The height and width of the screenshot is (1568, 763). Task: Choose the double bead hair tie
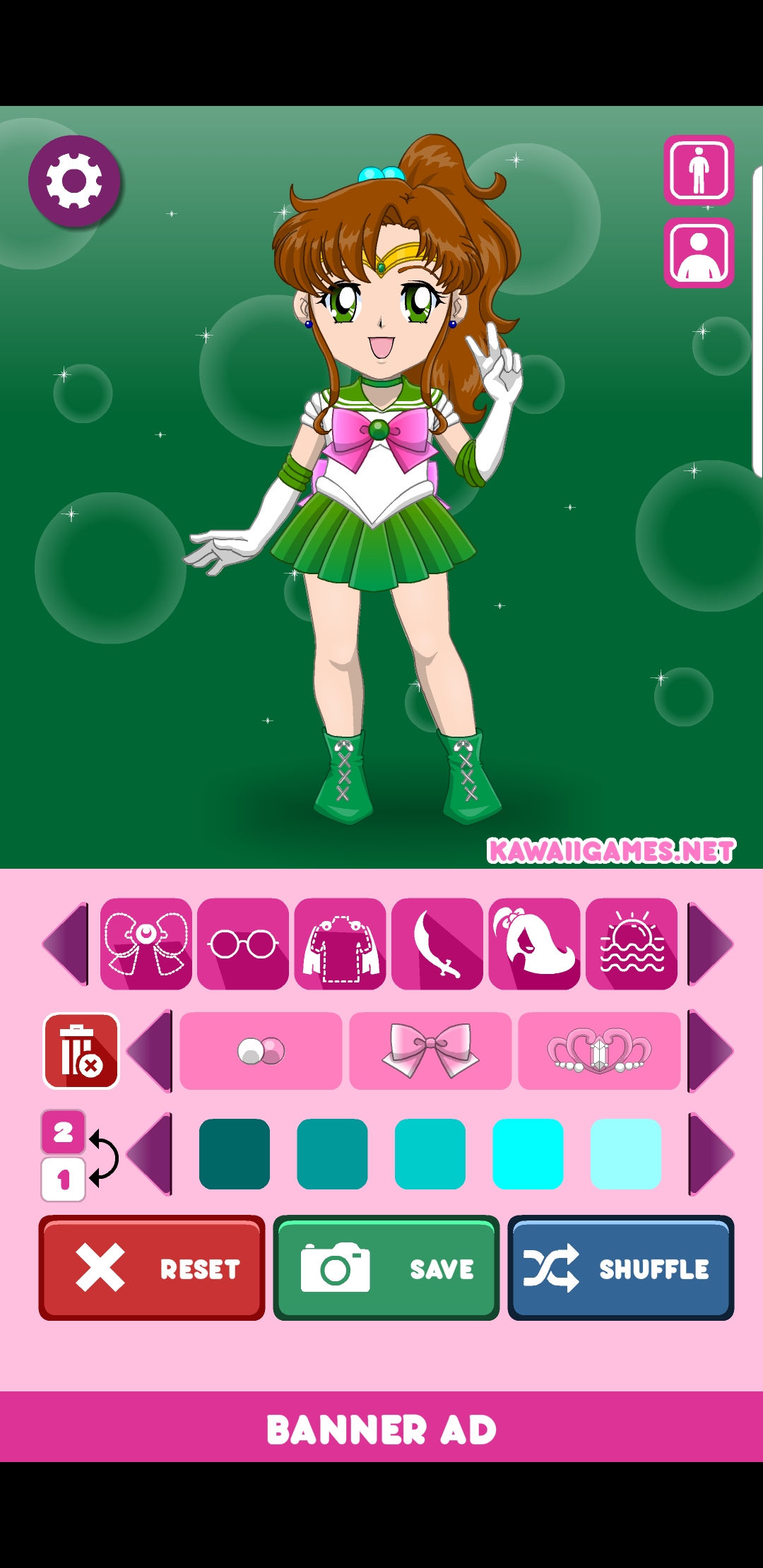[x=261, y=1051]
